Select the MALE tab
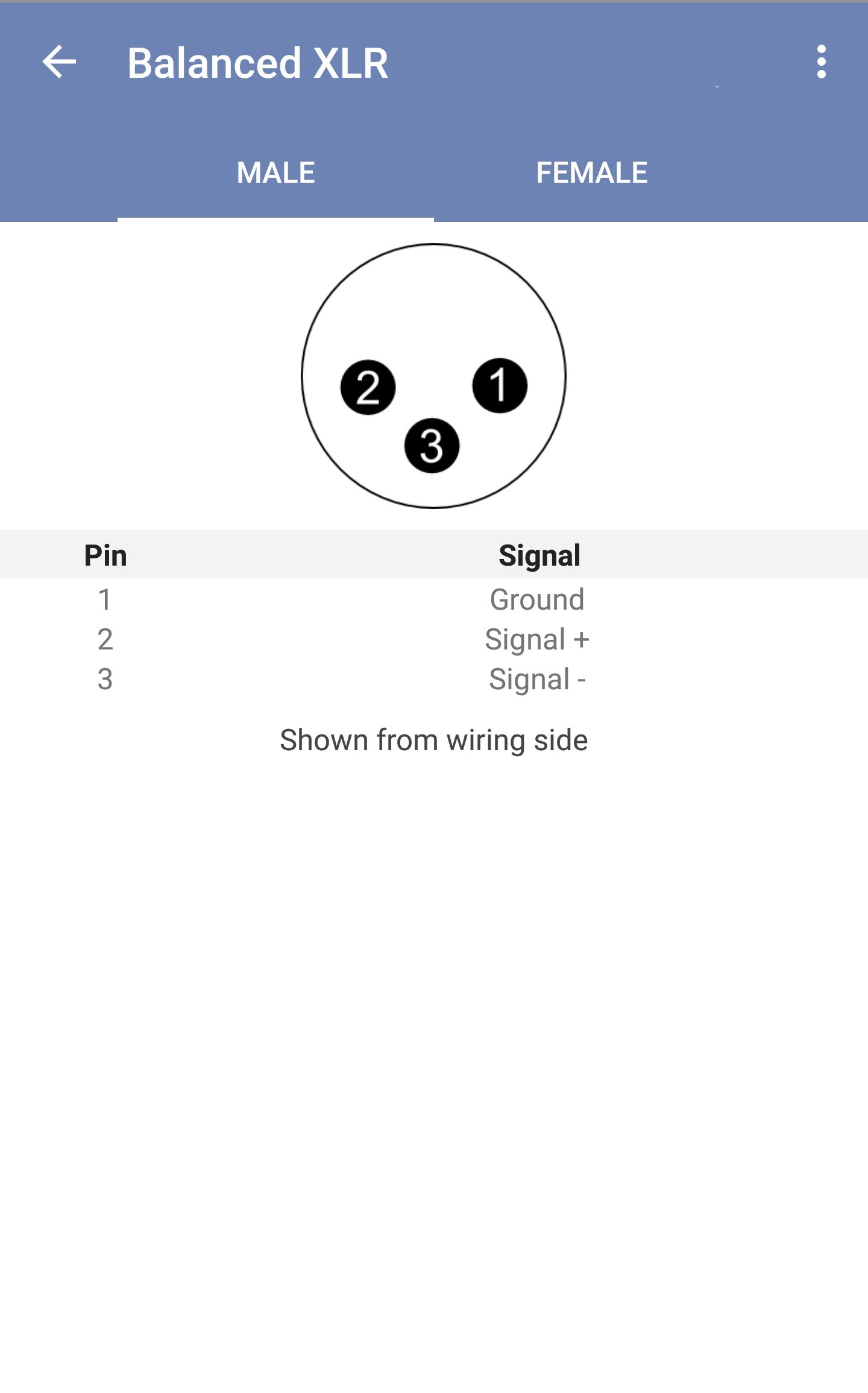This screenshot has width=868, height=1393. (275, 173)
